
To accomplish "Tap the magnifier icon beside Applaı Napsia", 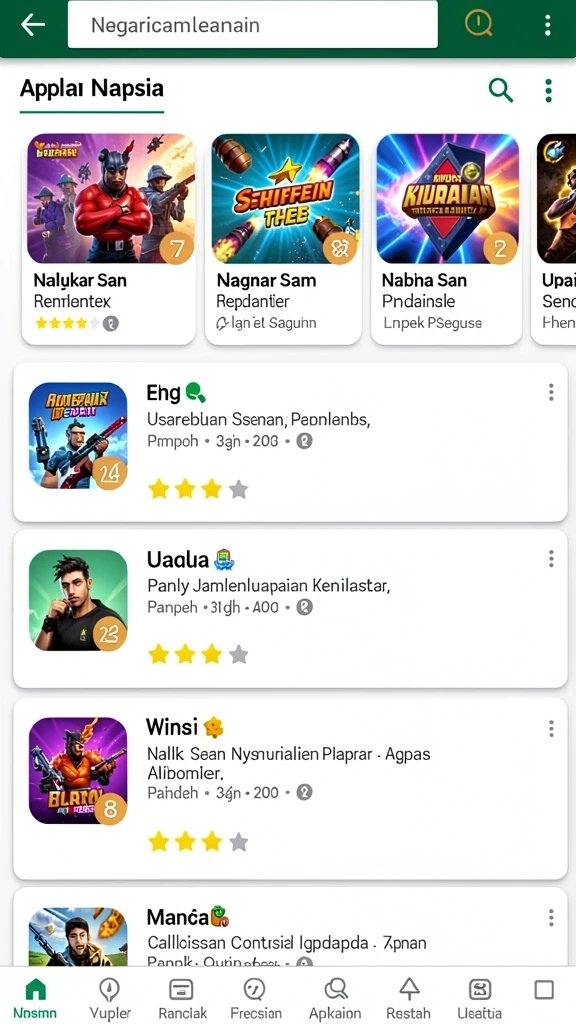I will pos(501,90).
